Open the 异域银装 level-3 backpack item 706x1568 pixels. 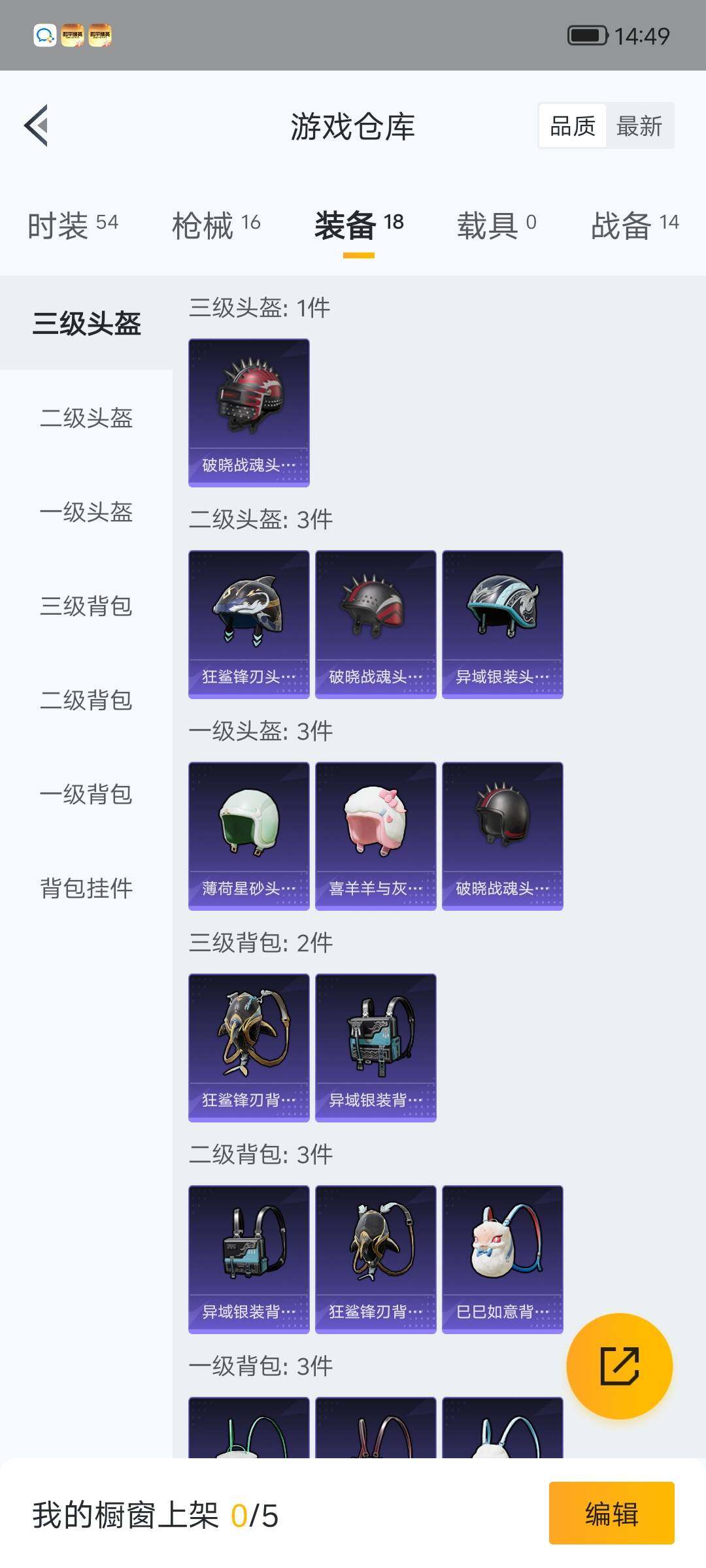pos(375,1045)
